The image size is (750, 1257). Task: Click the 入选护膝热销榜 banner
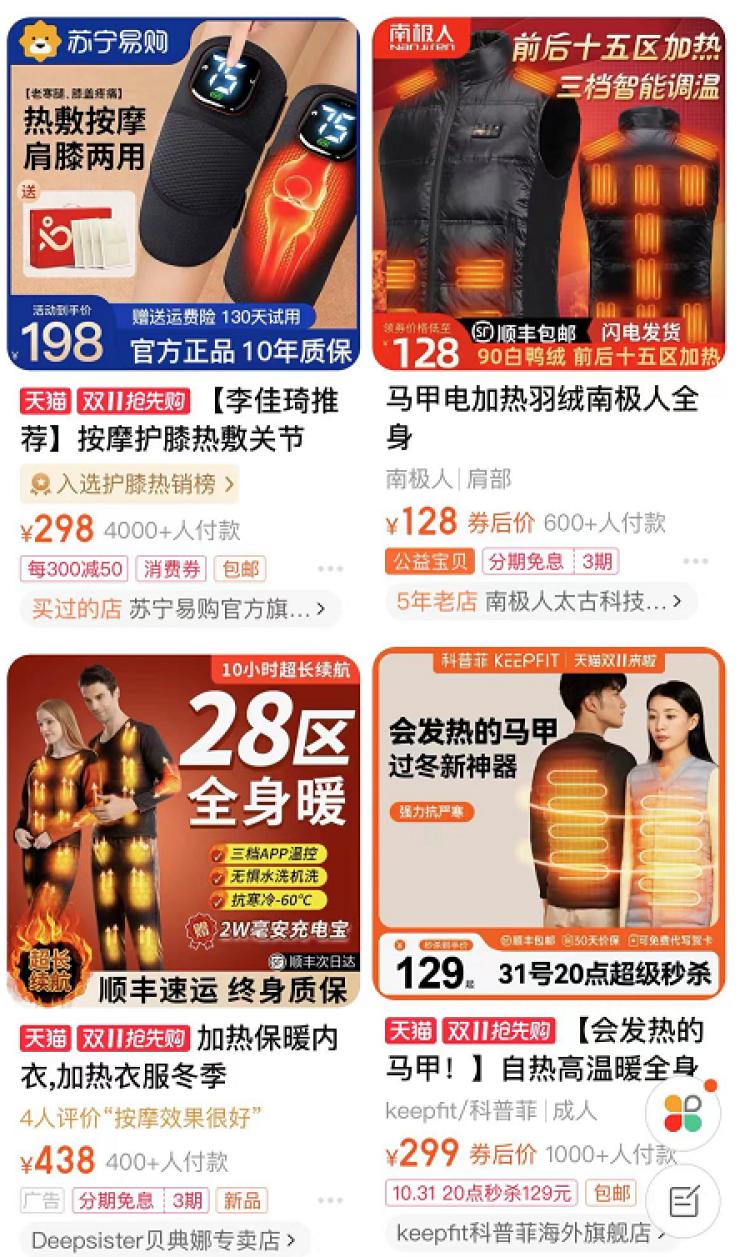pos(130,479)
